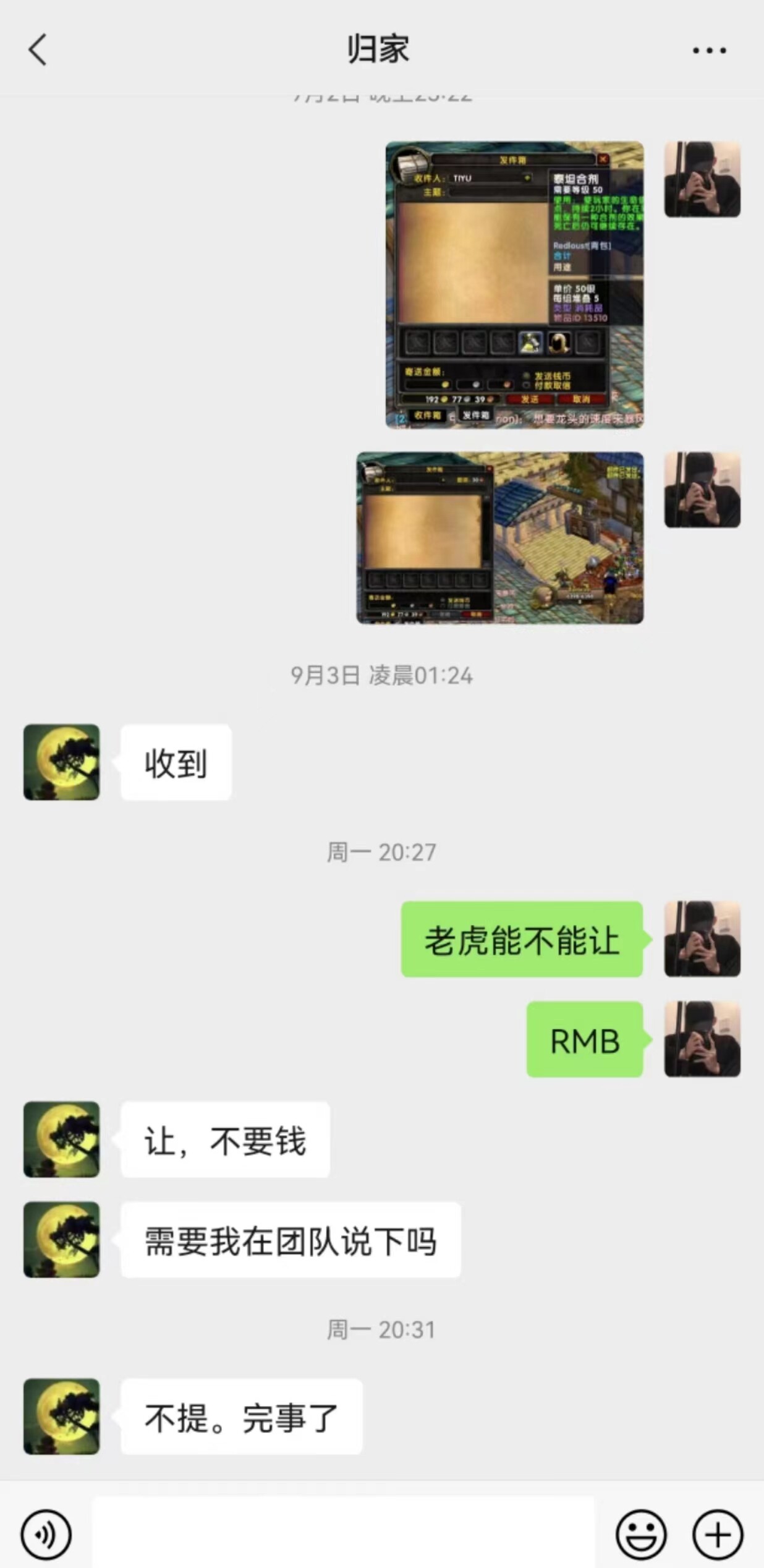The image size is (764, 1568).
Task: Switch to voice message input
Action: tap(46, 1534)
